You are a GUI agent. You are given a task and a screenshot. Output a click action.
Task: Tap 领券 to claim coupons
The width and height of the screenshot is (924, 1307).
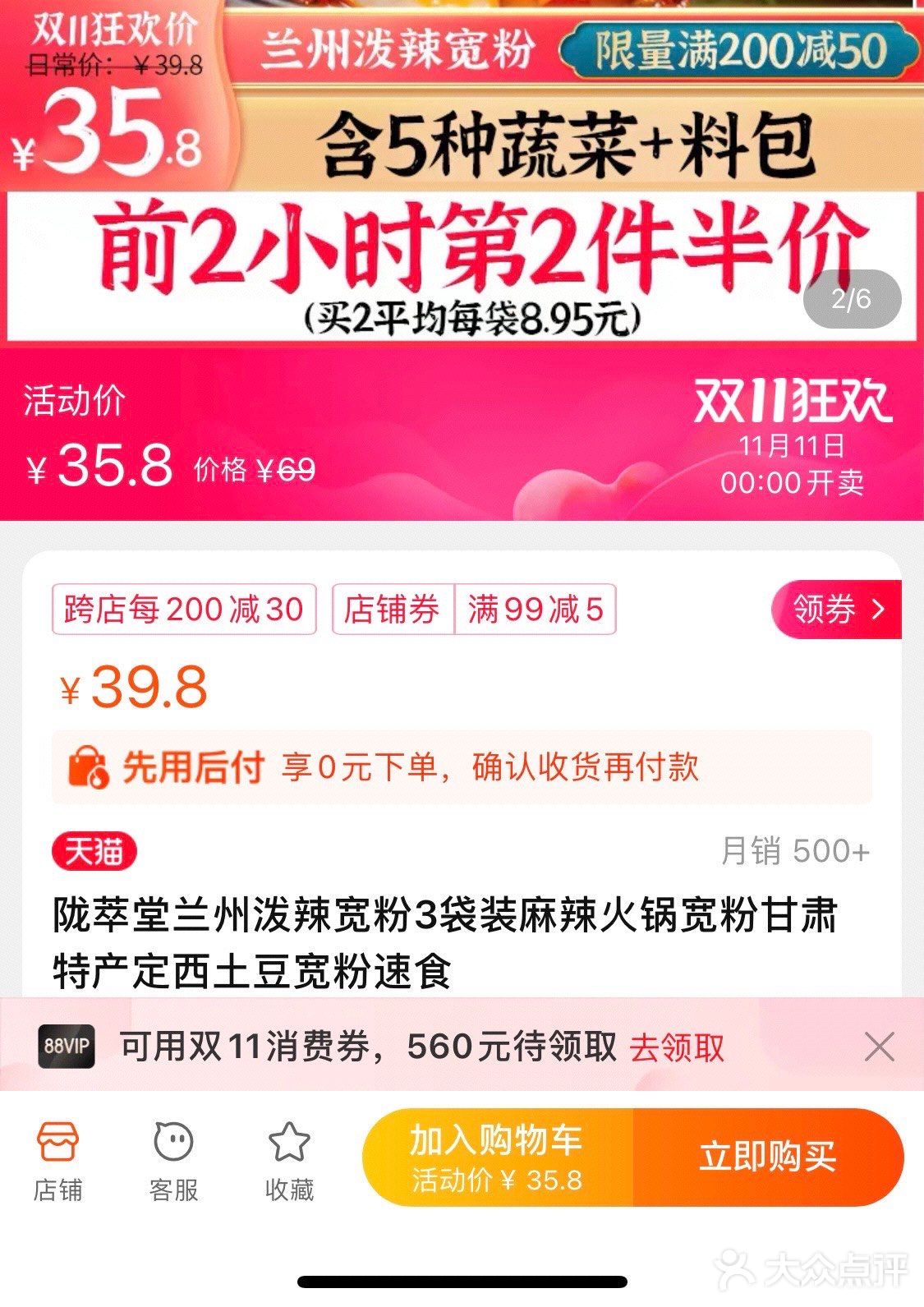[x=836, y=610]
